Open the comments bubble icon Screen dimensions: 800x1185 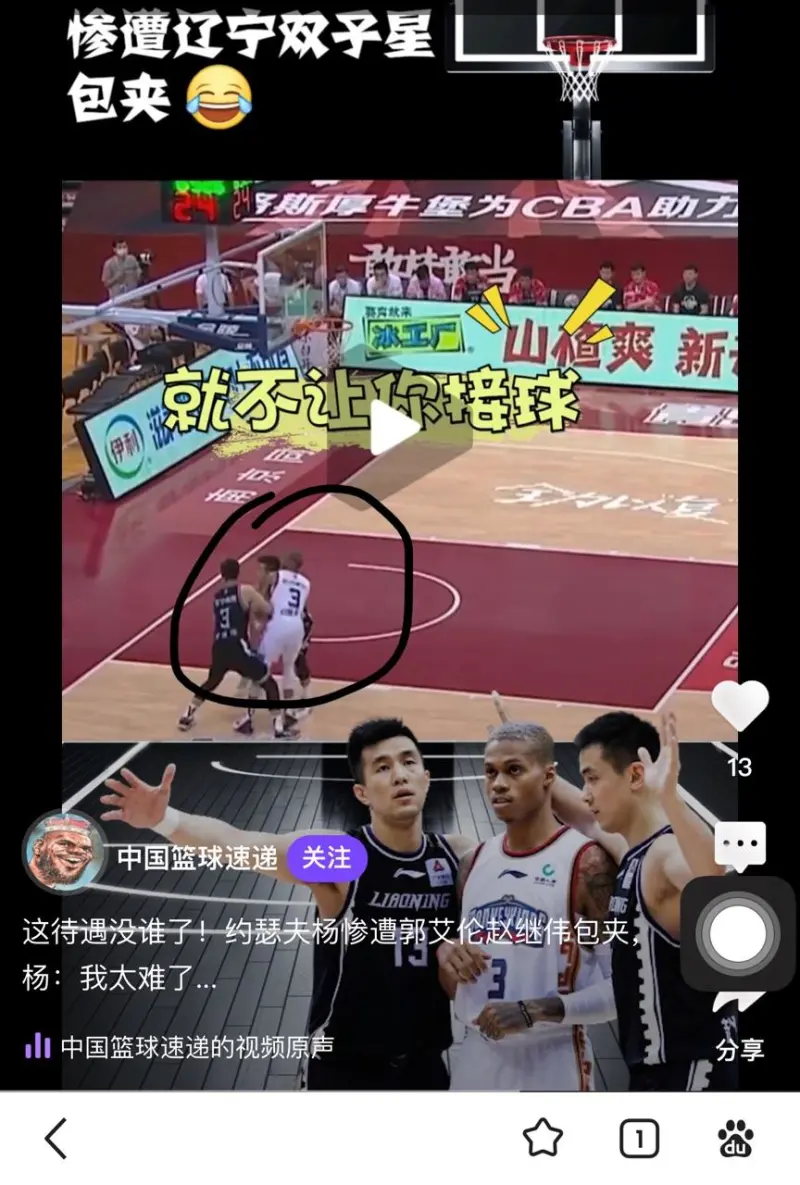[x=741, y=846]
